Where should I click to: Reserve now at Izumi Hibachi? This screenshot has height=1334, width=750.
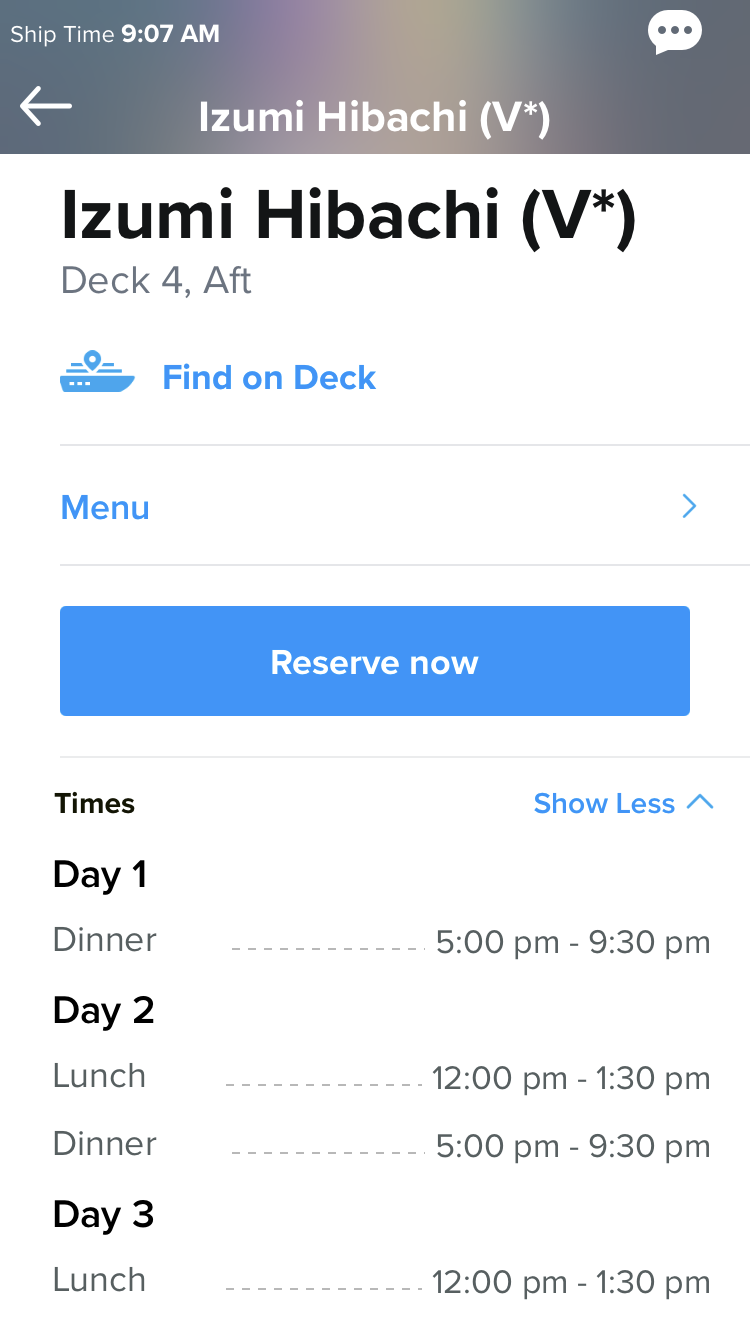point(375,661)
